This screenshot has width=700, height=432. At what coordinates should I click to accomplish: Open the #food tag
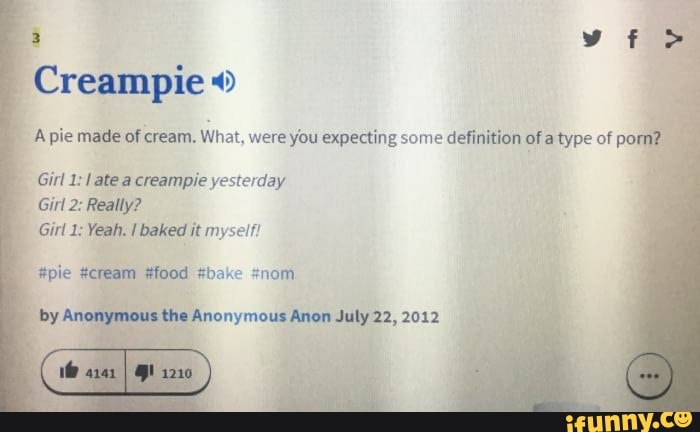(166, 272)
